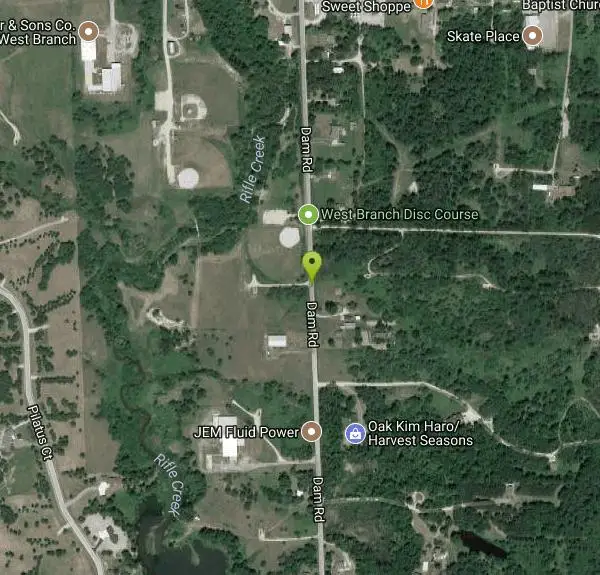
Task: Open Oak Kim Haro/Harvest Seasons shop marker
Action: (353, 433)
